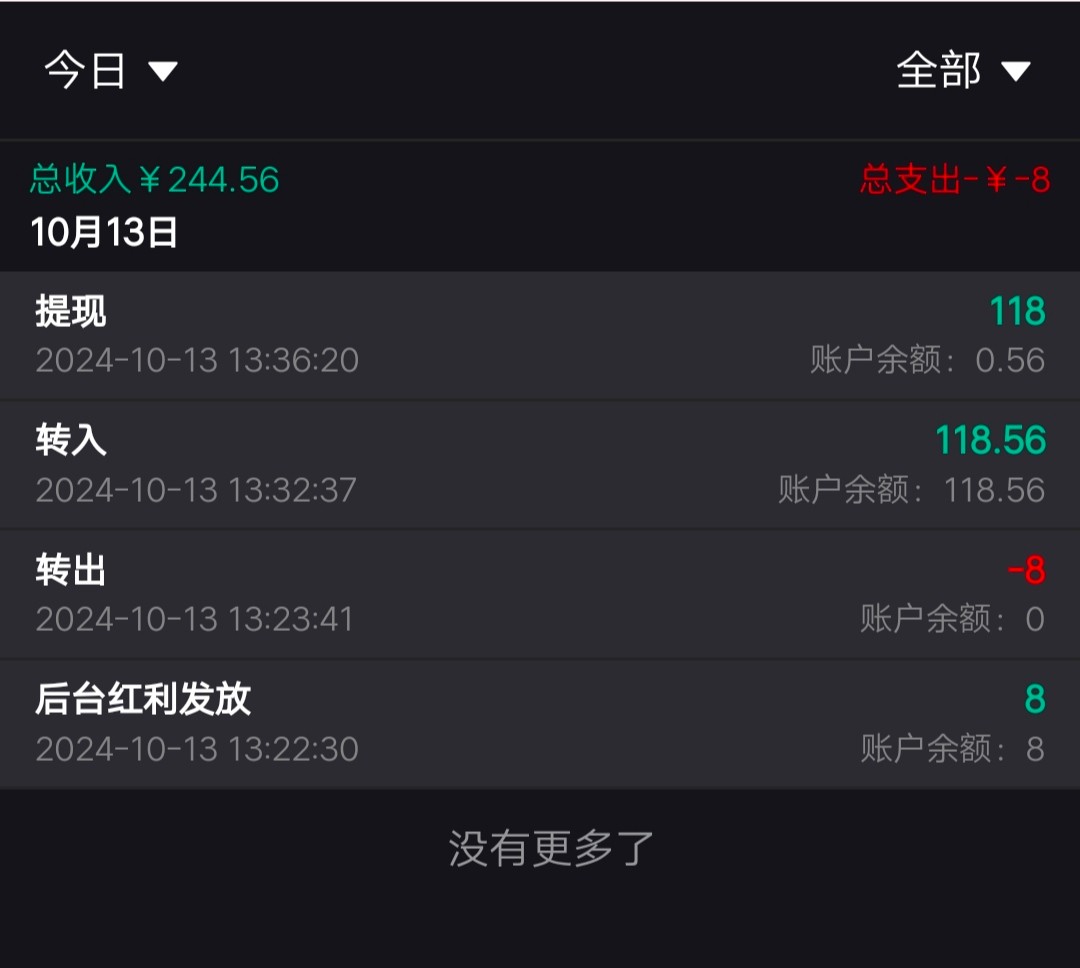Open the 今日 date filter dropdown
This screenshot has height=968, width=1080.
click(110, 72)
